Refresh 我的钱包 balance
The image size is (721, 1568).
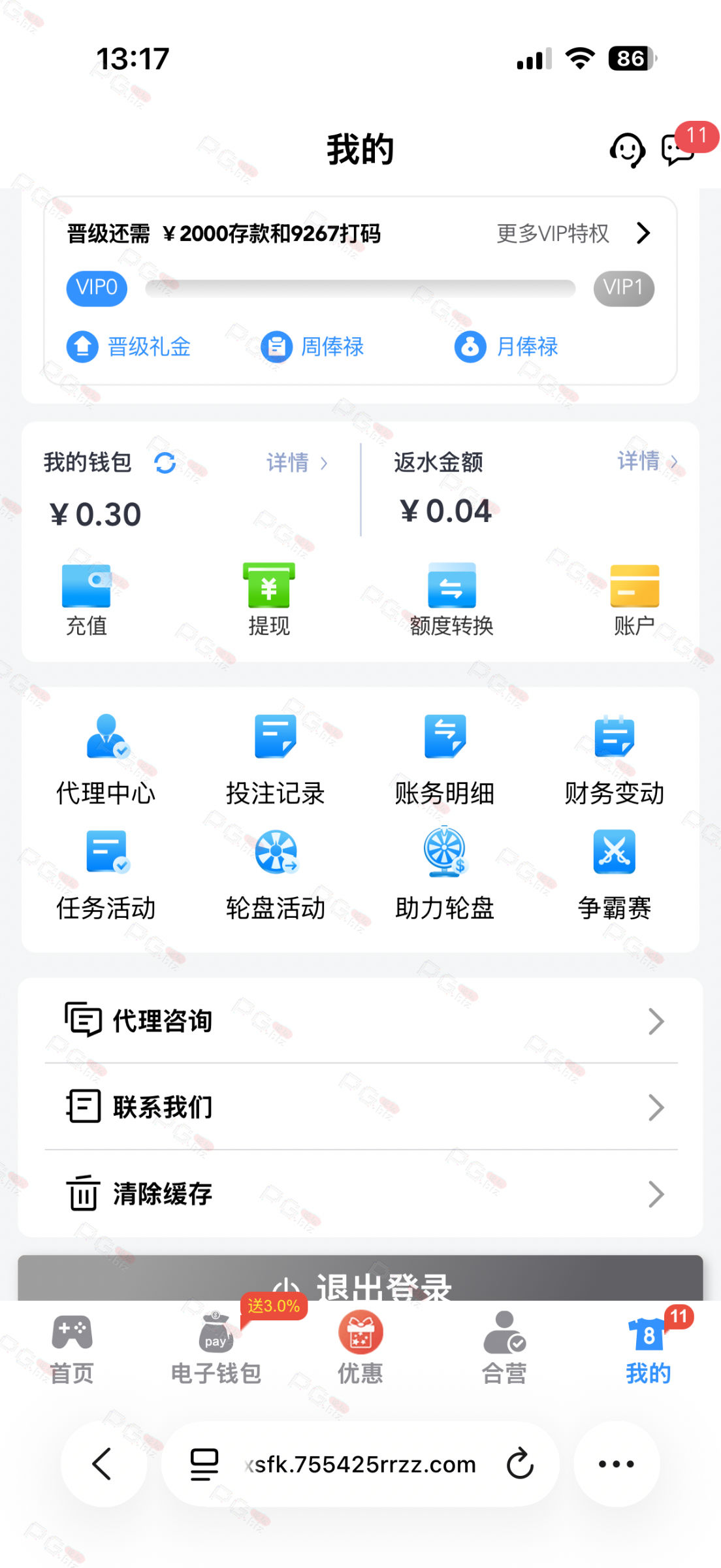coord(165,463)
